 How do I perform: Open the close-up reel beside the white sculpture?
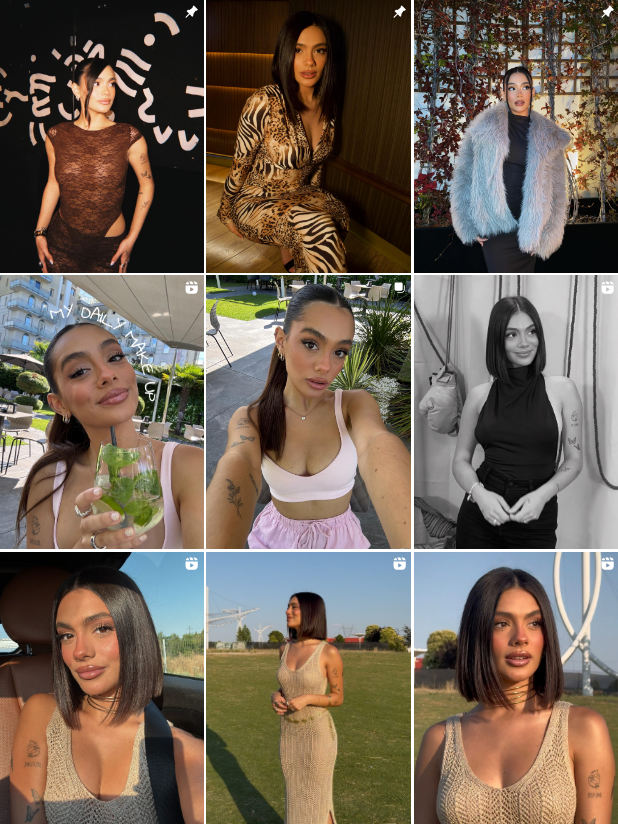tap(515, 688)
